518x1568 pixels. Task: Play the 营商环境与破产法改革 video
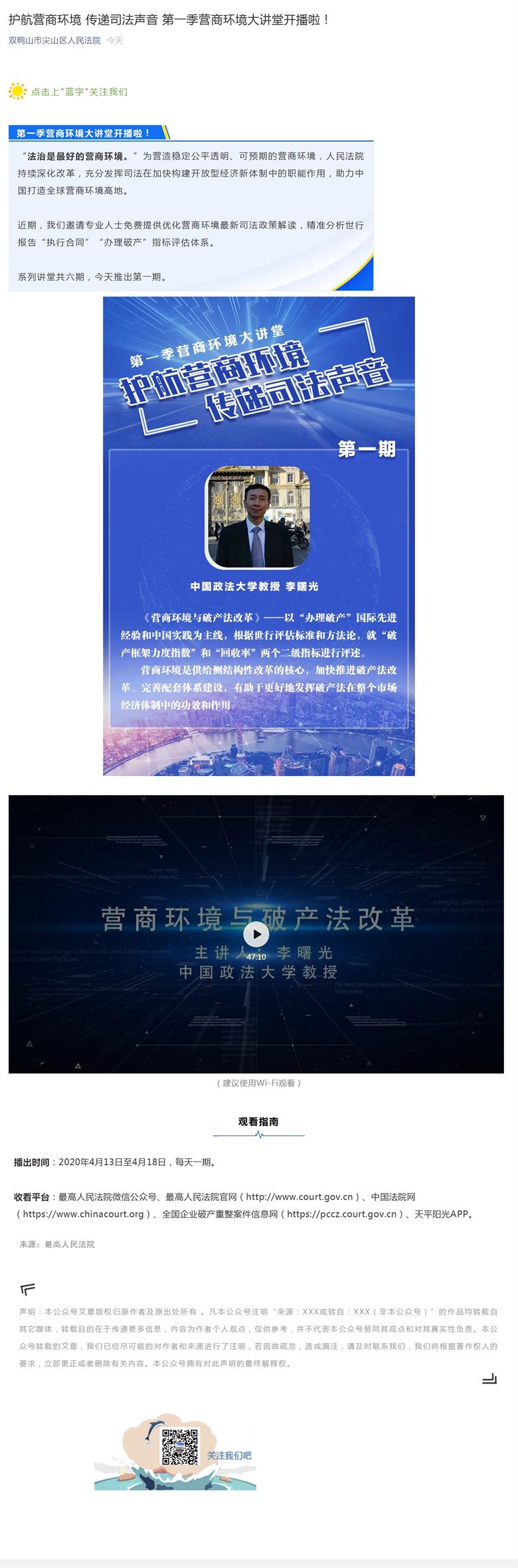256,935
